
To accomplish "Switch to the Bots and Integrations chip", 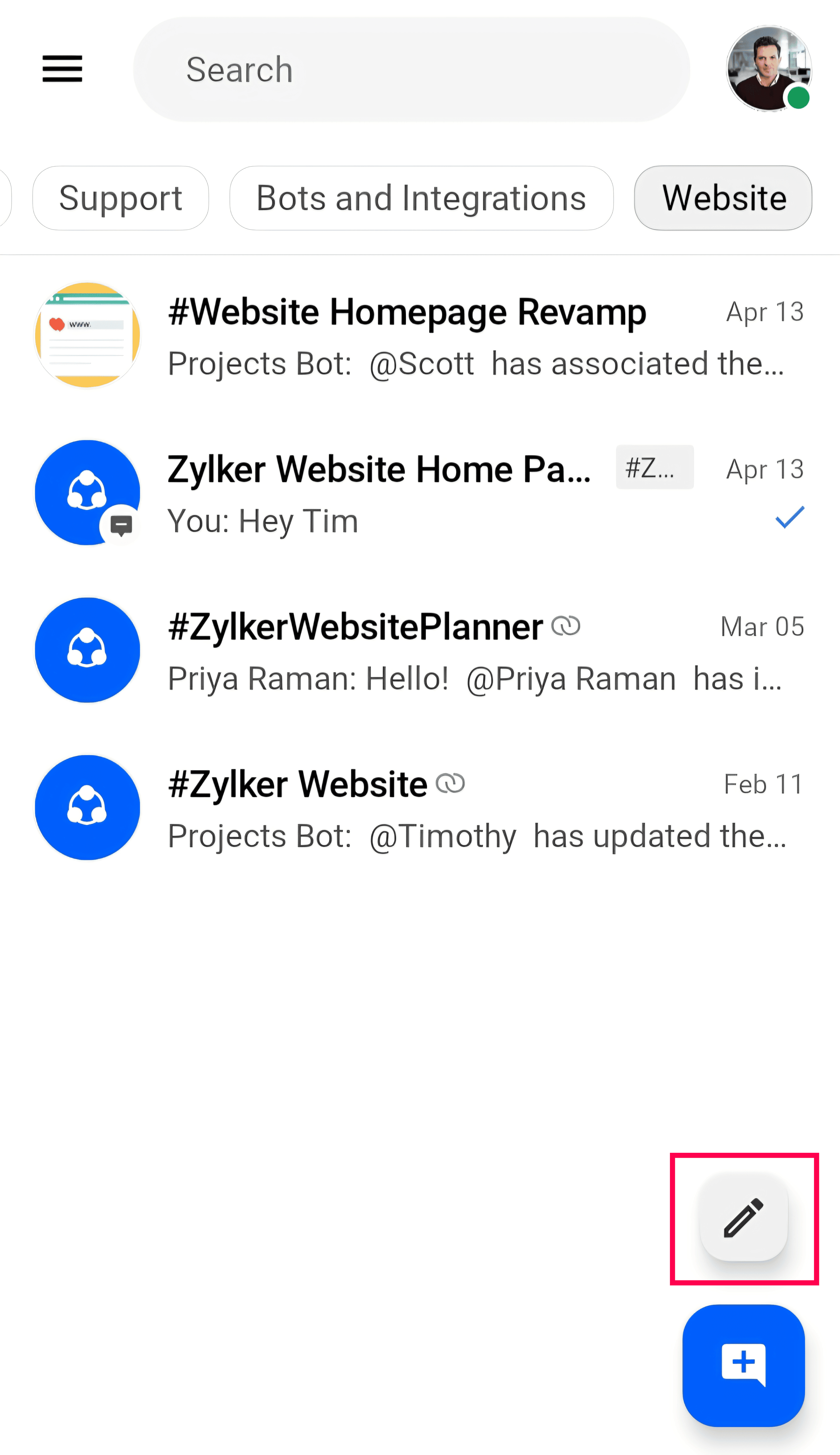I will (421, 198).
